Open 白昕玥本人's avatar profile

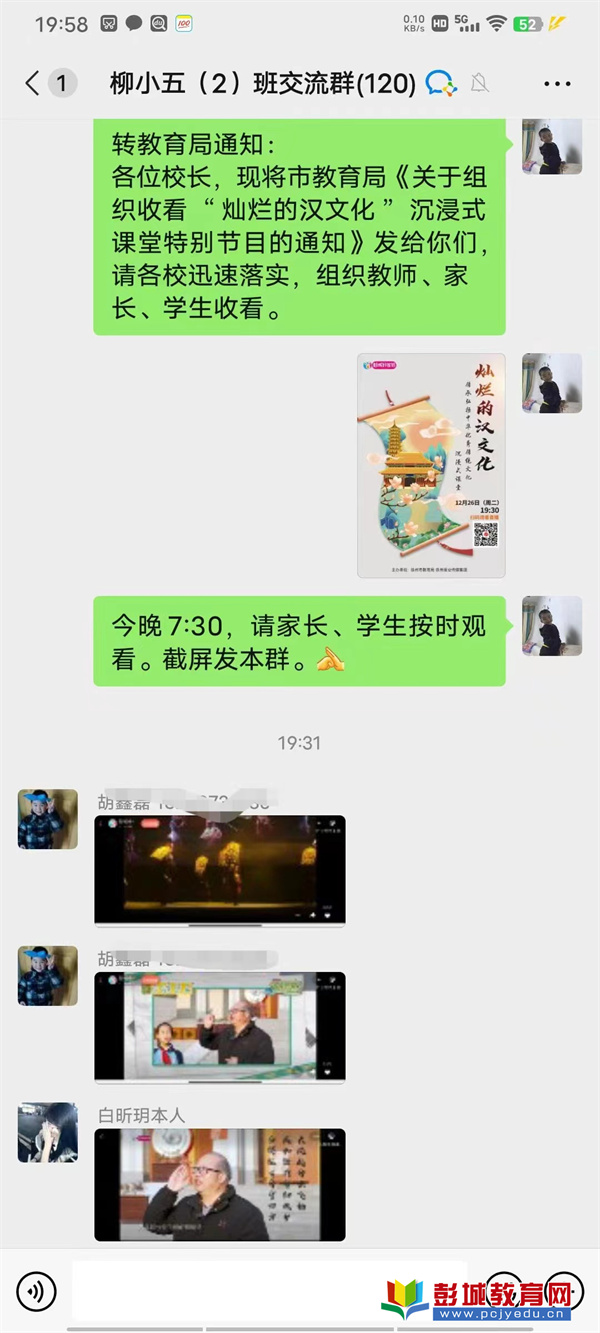pyautogui.click(x=48, y=1132)
